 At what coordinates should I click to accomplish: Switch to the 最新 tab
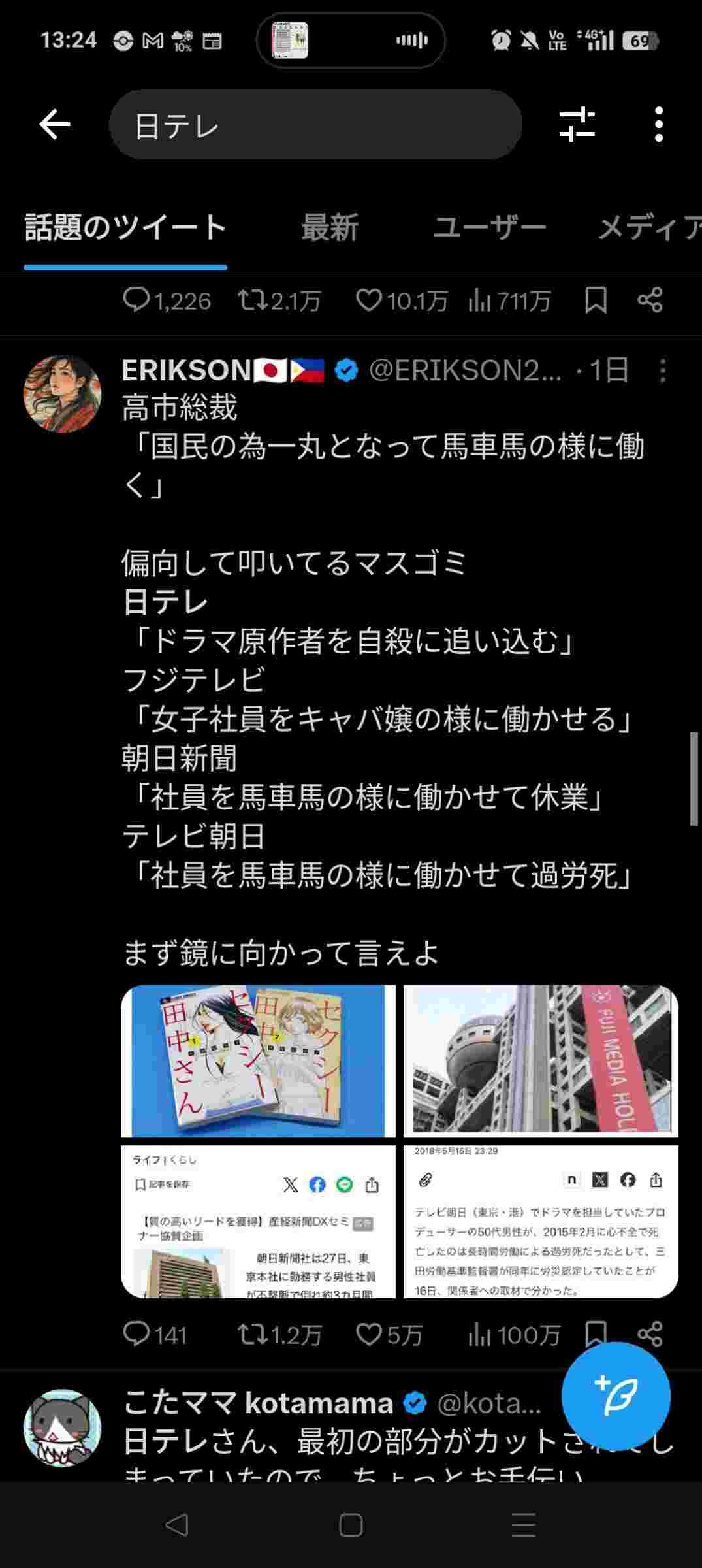[x=330, y=228]
